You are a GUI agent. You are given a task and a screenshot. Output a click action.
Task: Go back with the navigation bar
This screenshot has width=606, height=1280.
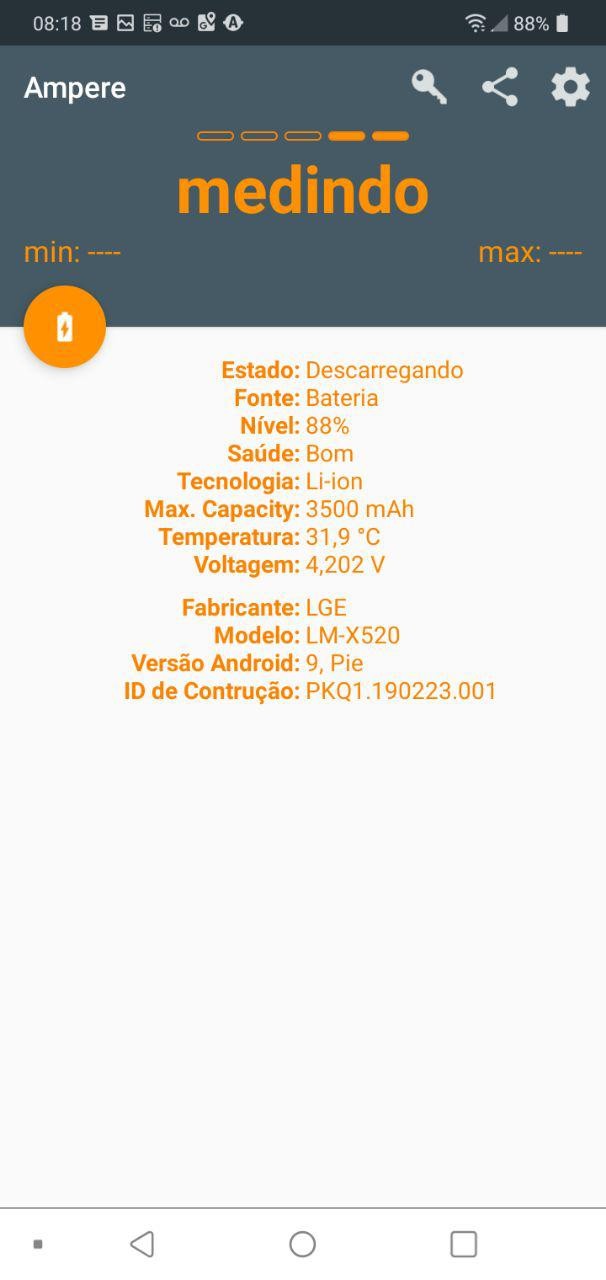(142, 1243)
